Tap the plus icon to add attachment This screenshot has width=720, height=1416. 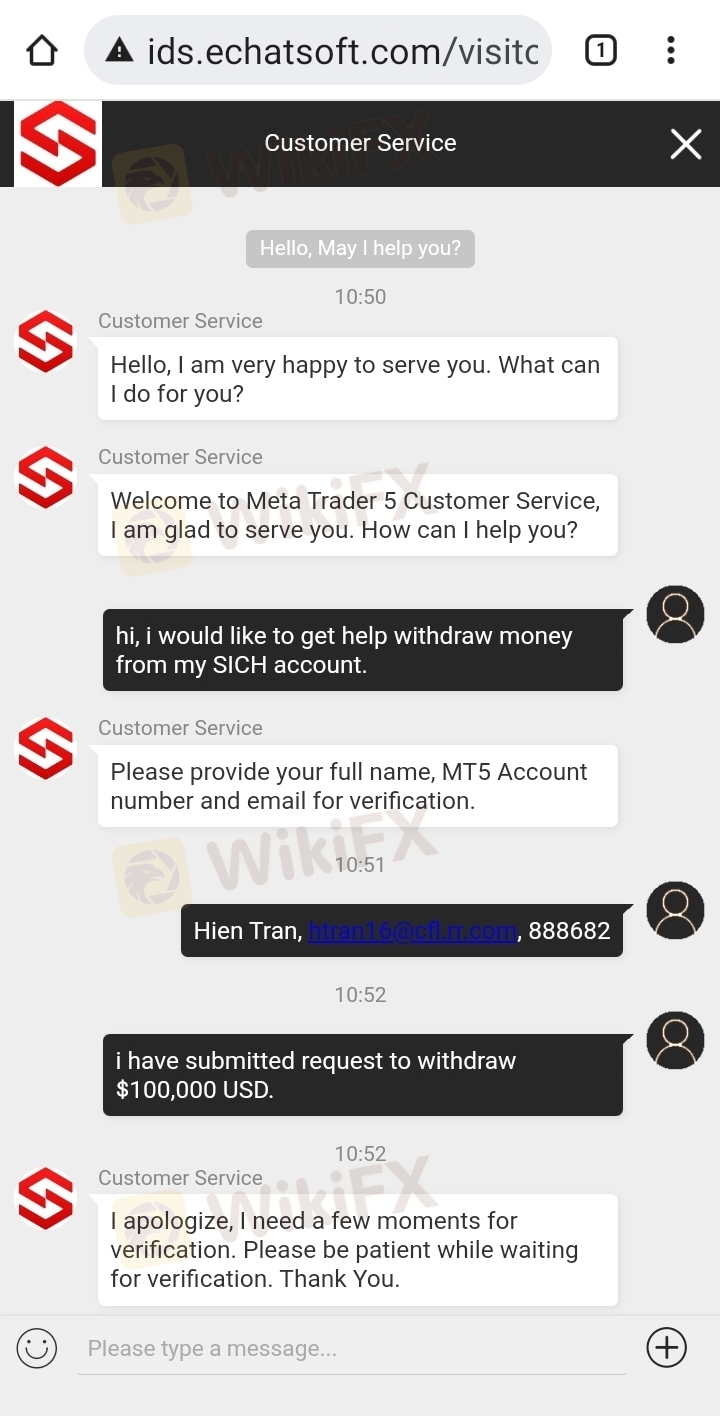click(667, 1348)
